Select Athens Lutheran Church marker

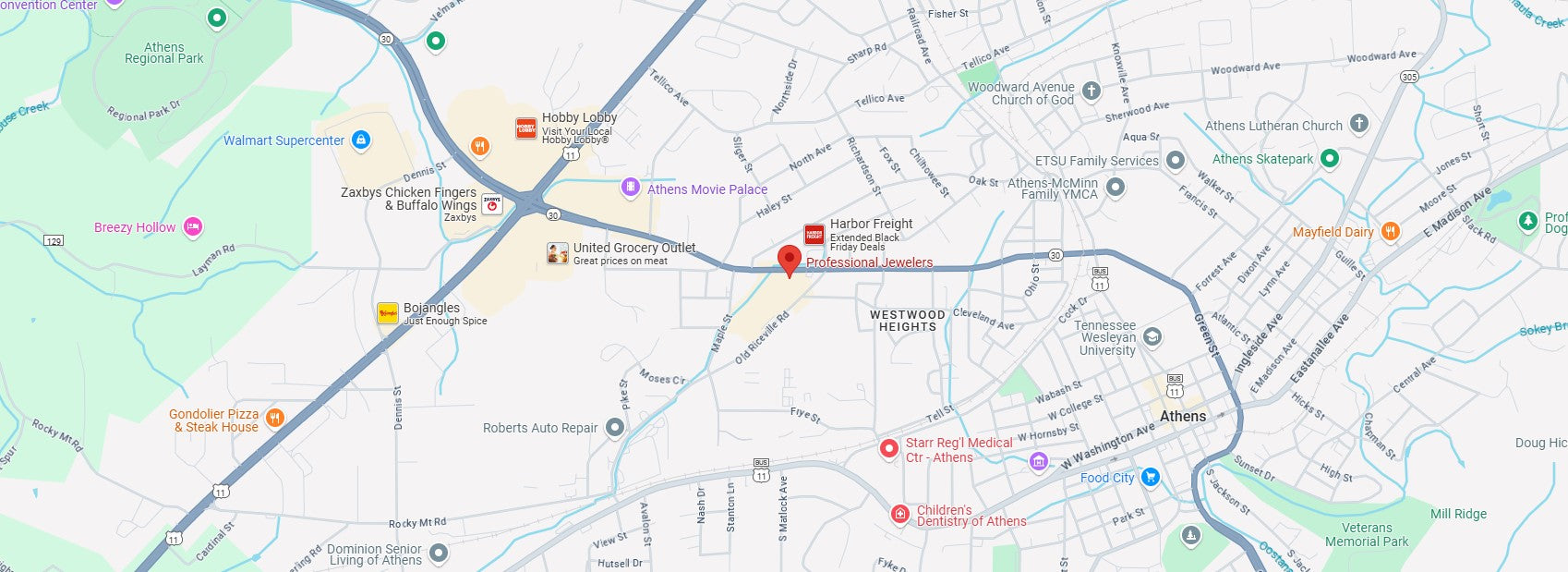pos(1358,124)
